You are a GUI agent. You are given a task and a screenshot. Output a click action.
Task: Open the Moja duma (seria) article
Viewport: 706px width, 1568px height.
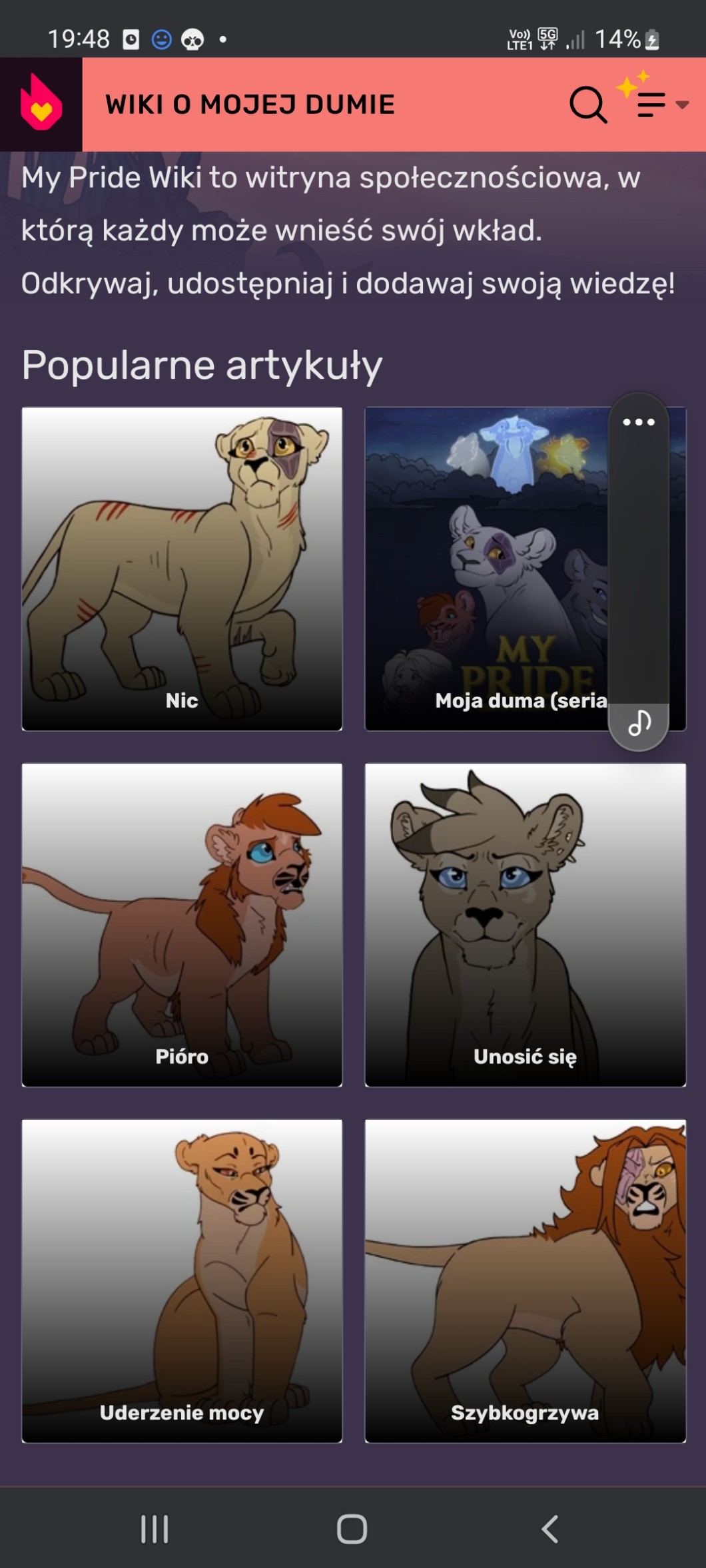click(x=486, y=569)
